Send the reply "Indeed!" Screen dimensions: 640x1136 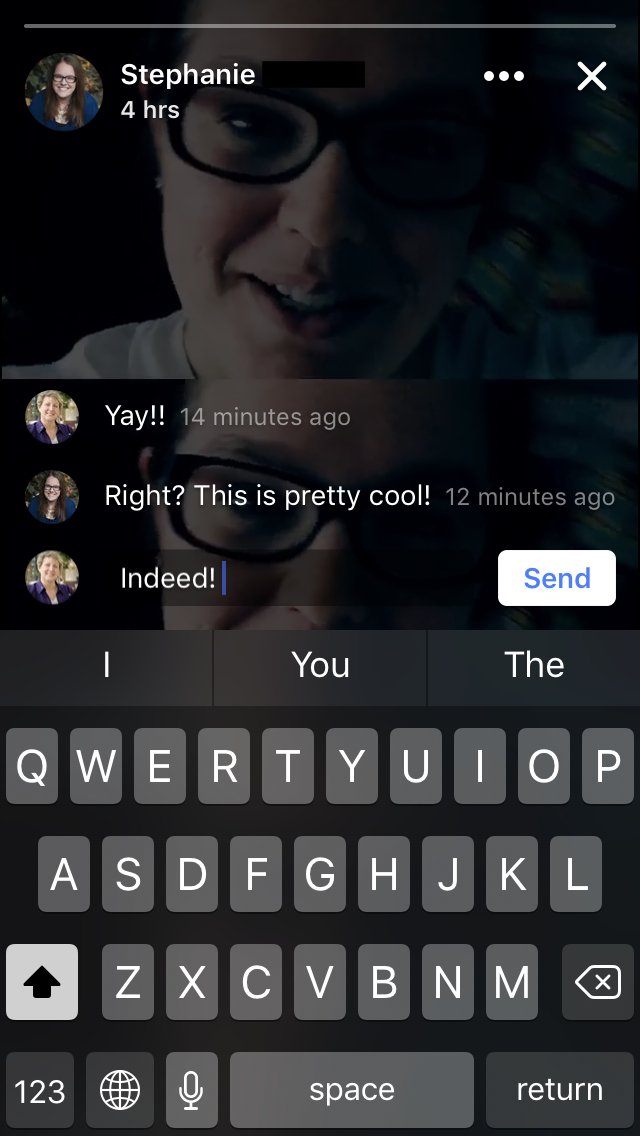tap(557, 577)
